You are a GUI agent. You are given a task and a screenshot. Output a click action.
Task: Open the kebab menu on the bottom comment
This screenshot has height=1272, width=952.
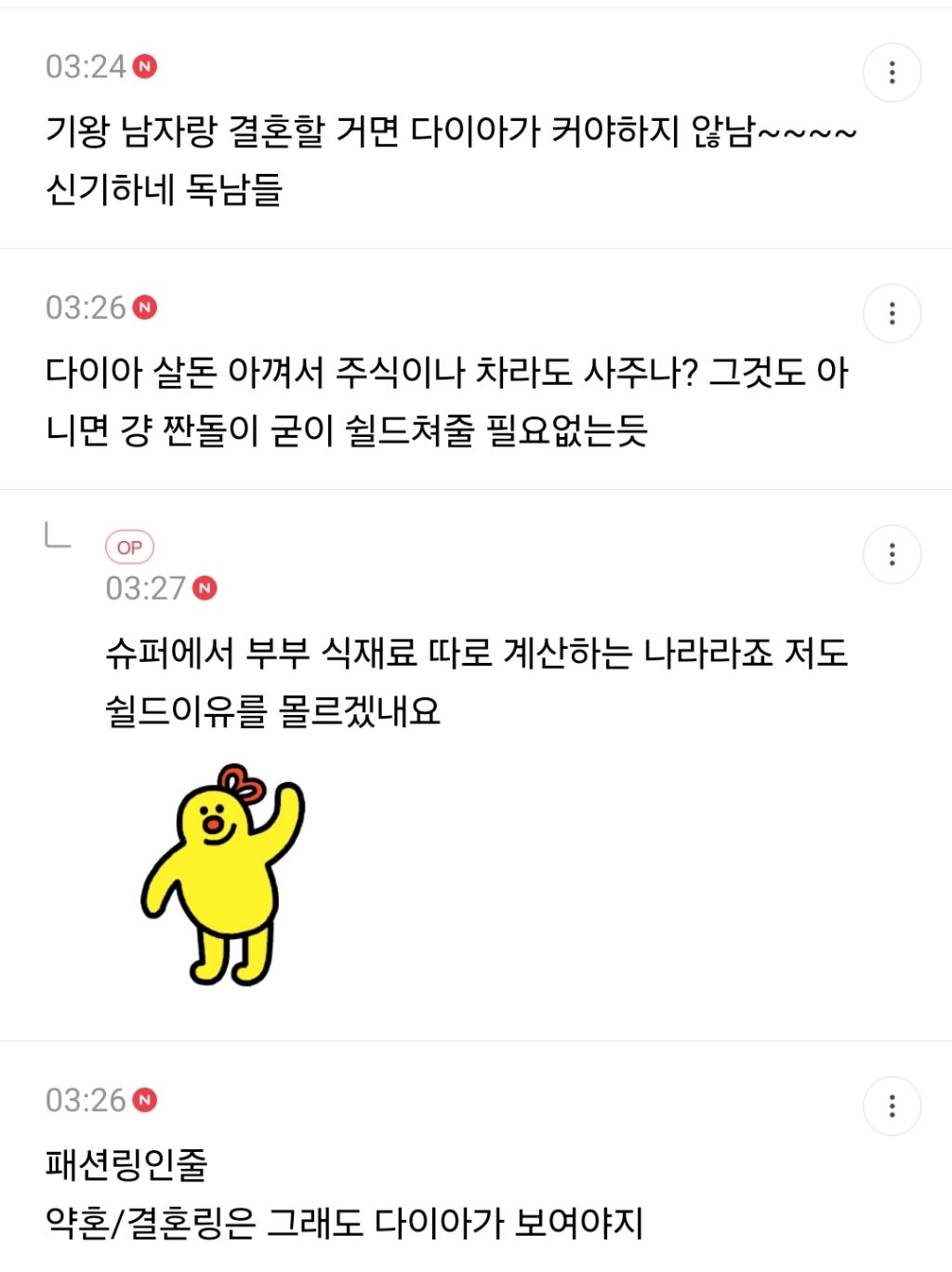click(x=891, y=1107)
